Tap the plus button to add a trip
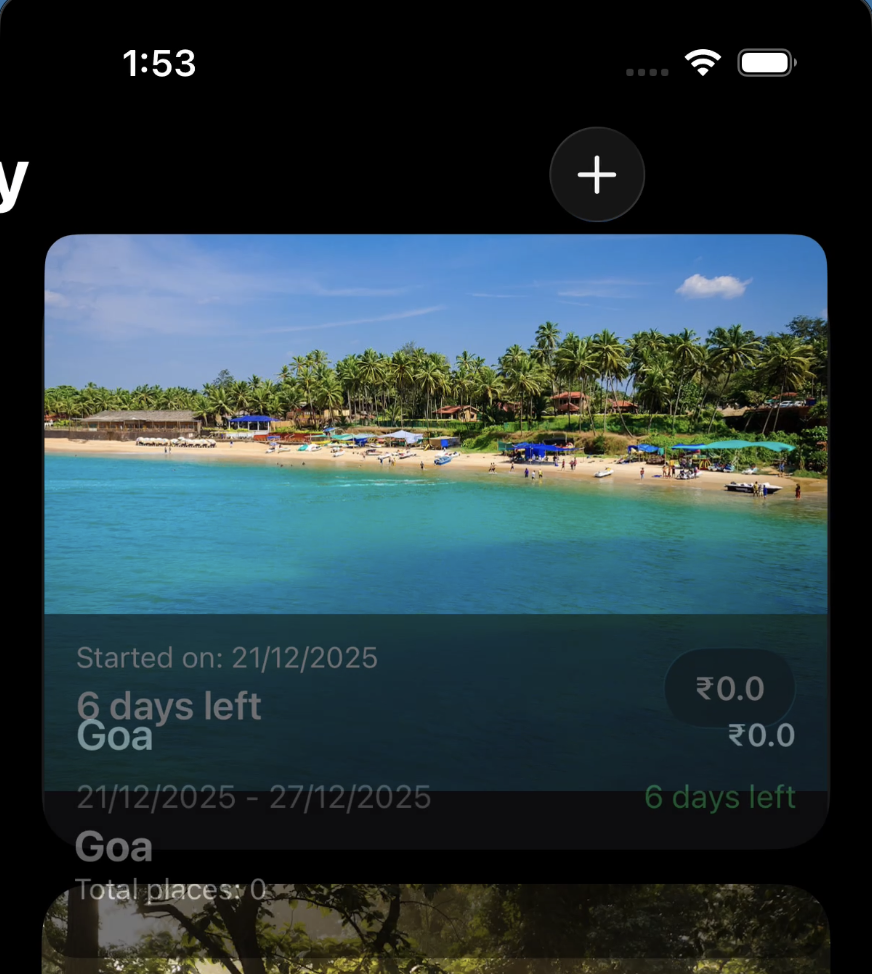Viewport: 872px width, 974px height. tap(597, 175)
